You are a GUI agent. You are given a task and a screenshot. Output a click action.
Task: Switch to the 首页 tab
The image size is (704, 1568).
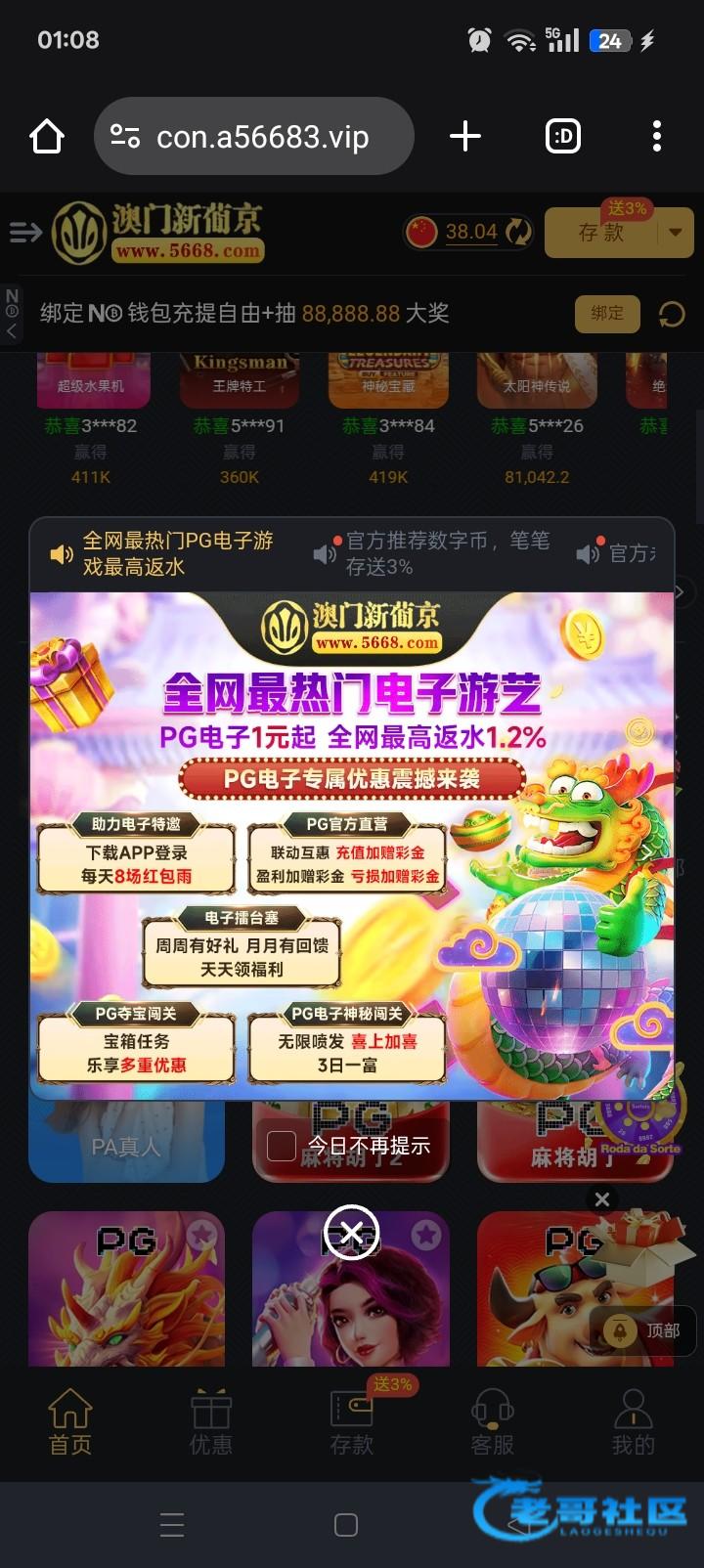(x=70, y=1422)
